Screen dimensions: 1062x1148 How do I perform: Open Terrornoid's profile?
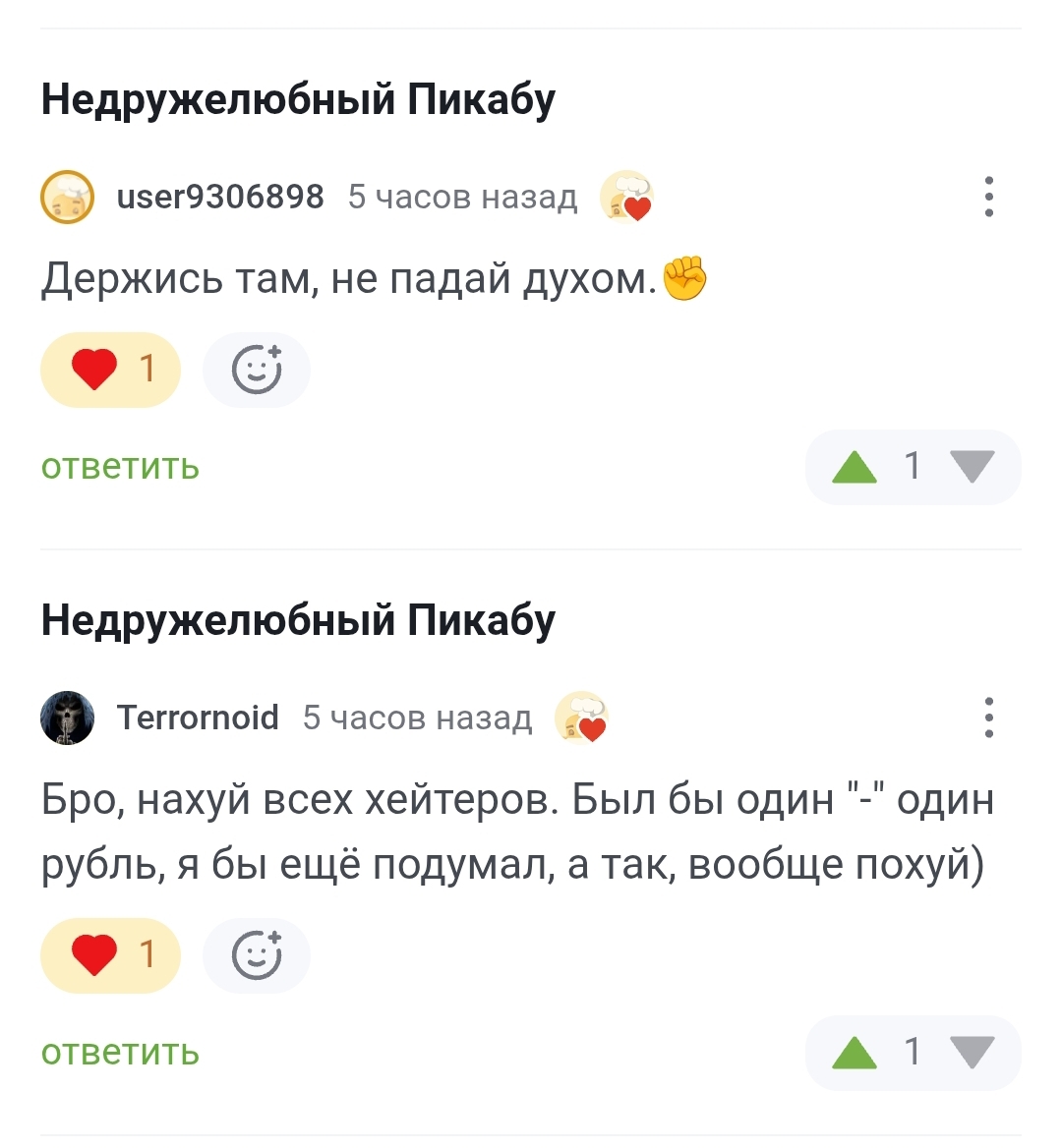pyautogui.click(x=197, y=717)
